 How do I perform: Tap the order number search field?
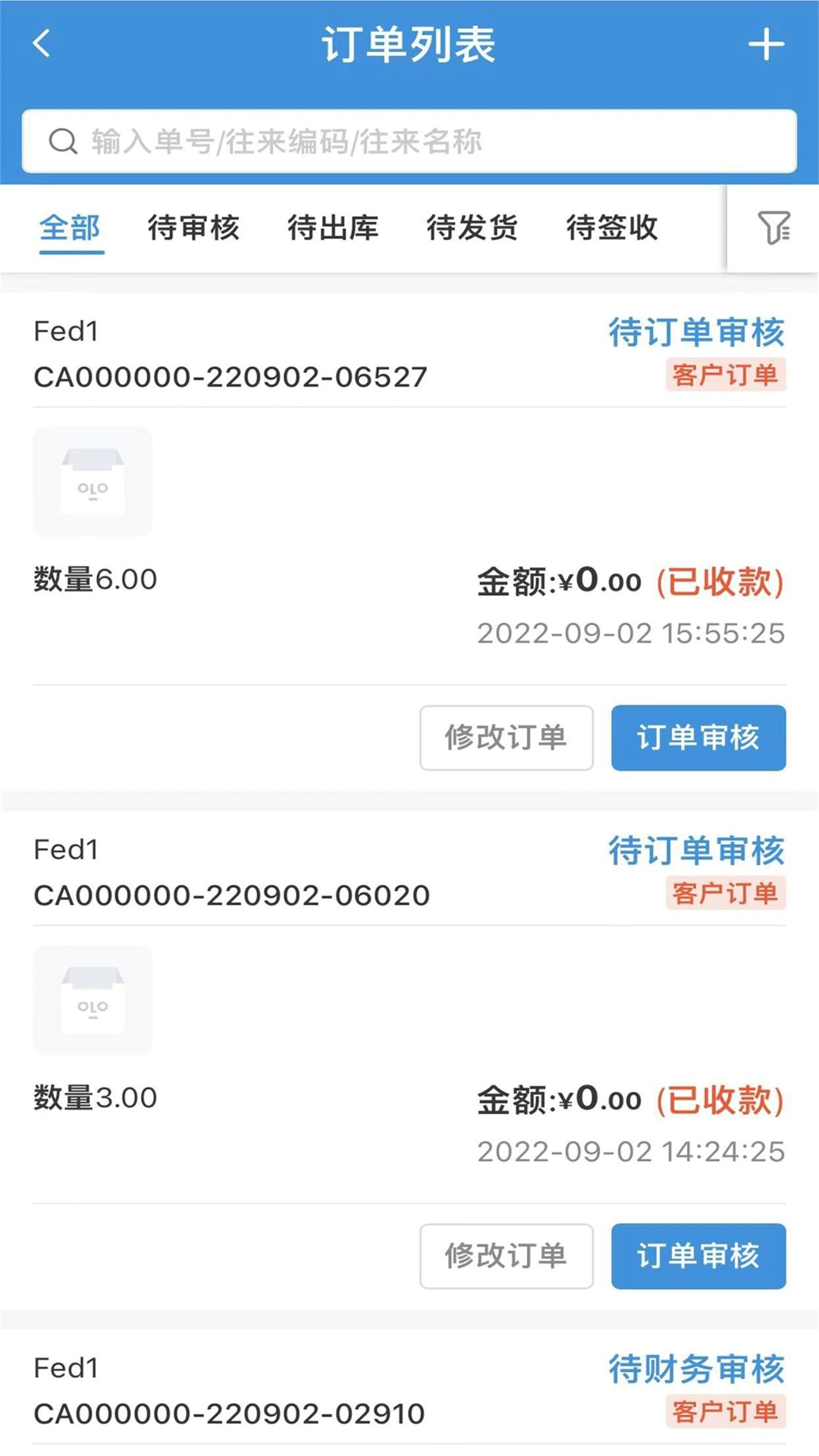(409, 142)
